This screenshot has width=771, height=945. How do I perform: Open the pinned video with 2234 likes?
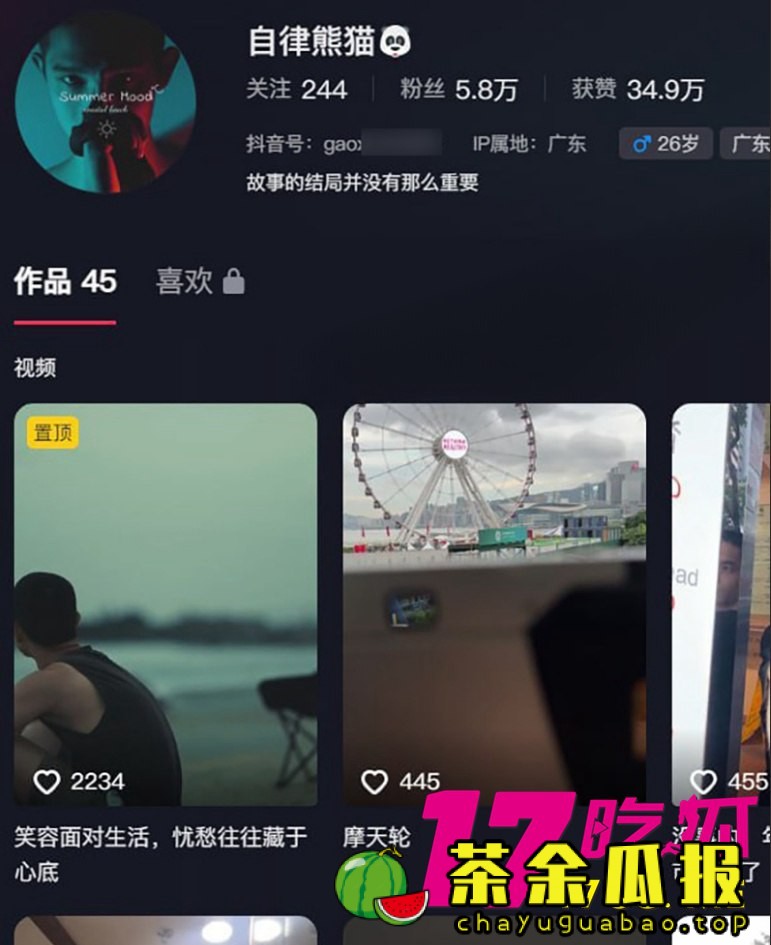pos(165,604)
